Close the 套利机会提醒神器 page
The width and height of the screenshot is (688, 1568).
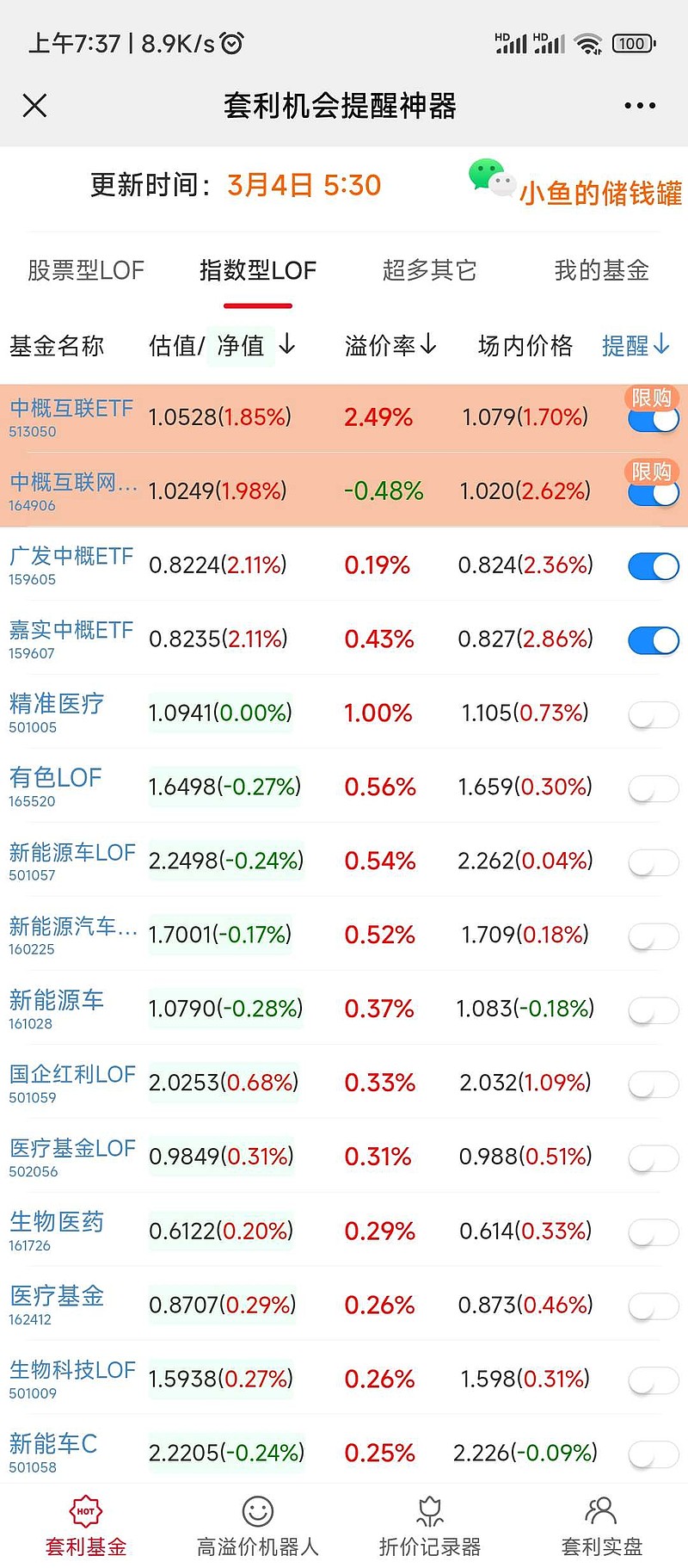34,106
